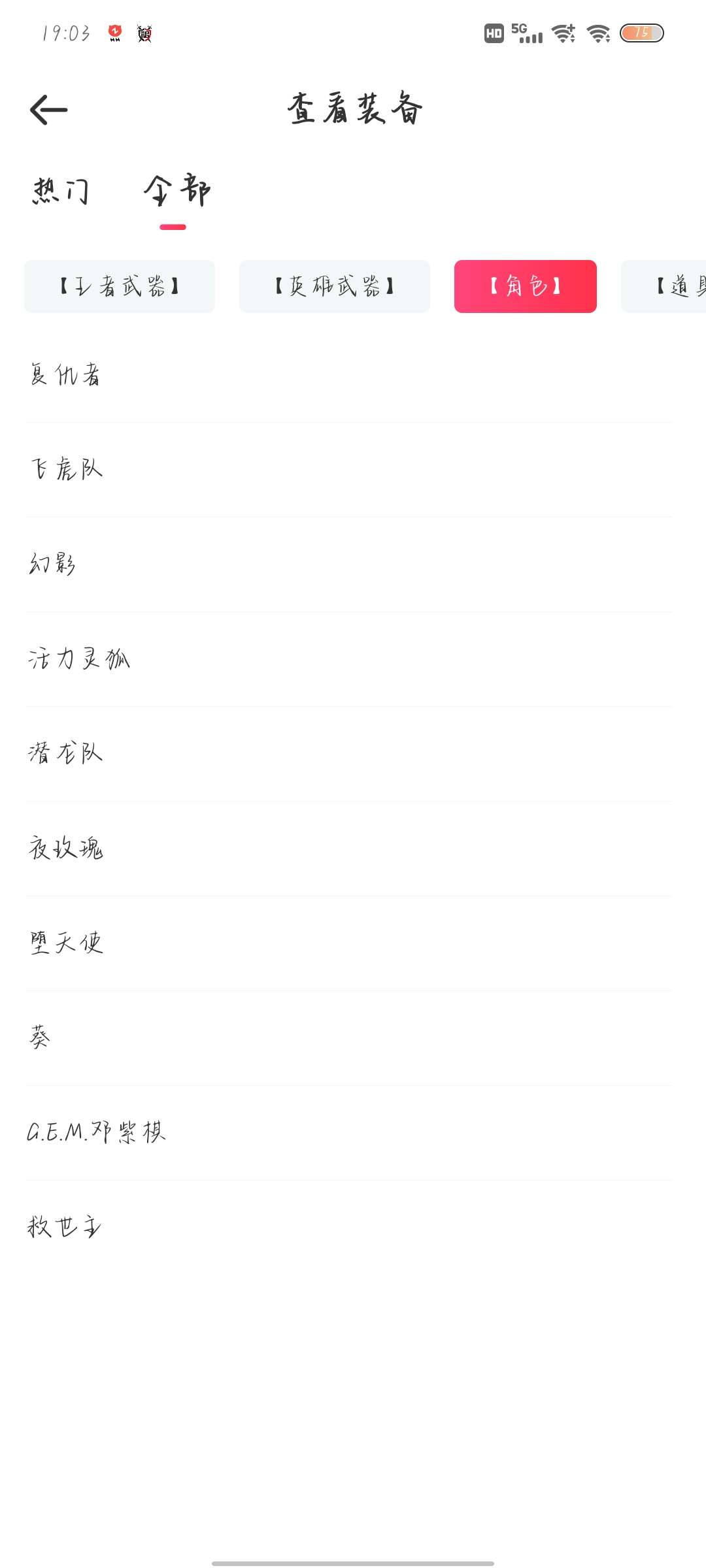Open the 救世主 row

[x=349, y=1228]
